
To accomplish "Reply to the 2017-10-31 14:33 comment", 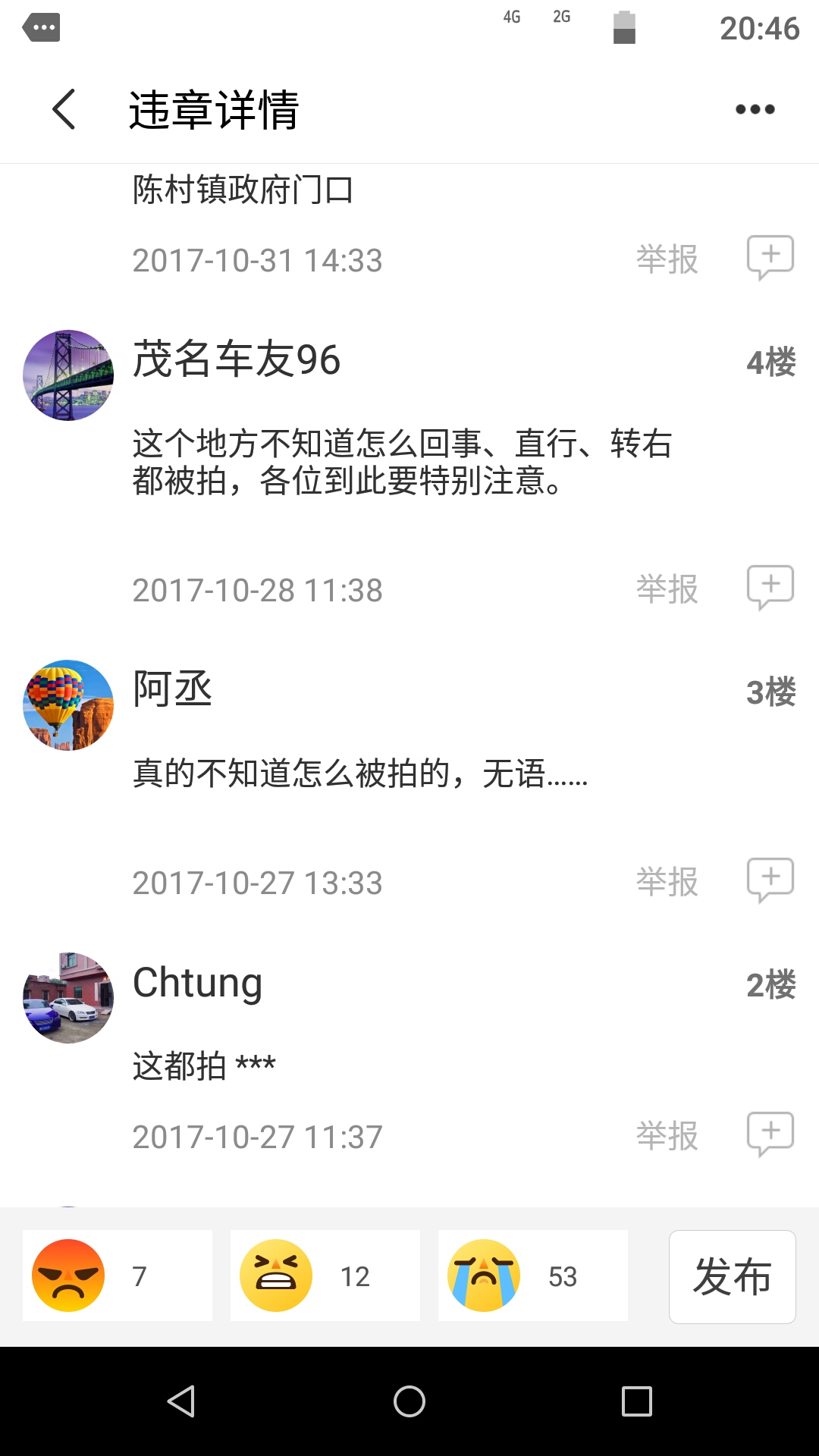I will 770,257.
